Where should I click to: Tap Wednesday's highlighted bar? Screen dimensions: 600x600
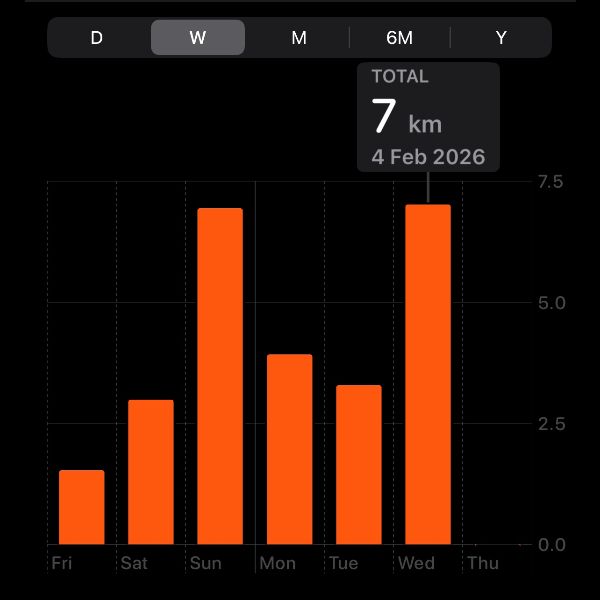coord(428,374)
